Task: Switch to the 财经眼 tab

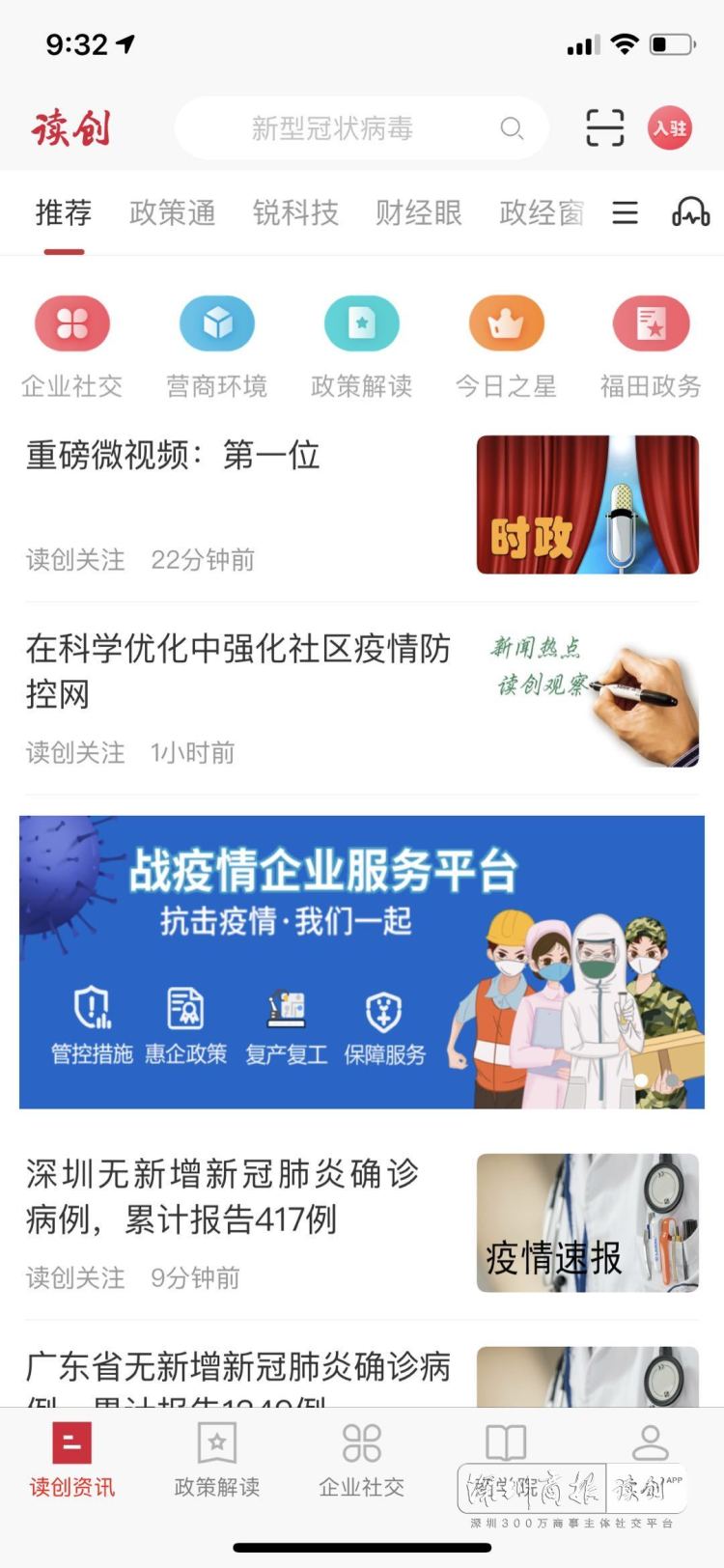Action: [419, 212]
